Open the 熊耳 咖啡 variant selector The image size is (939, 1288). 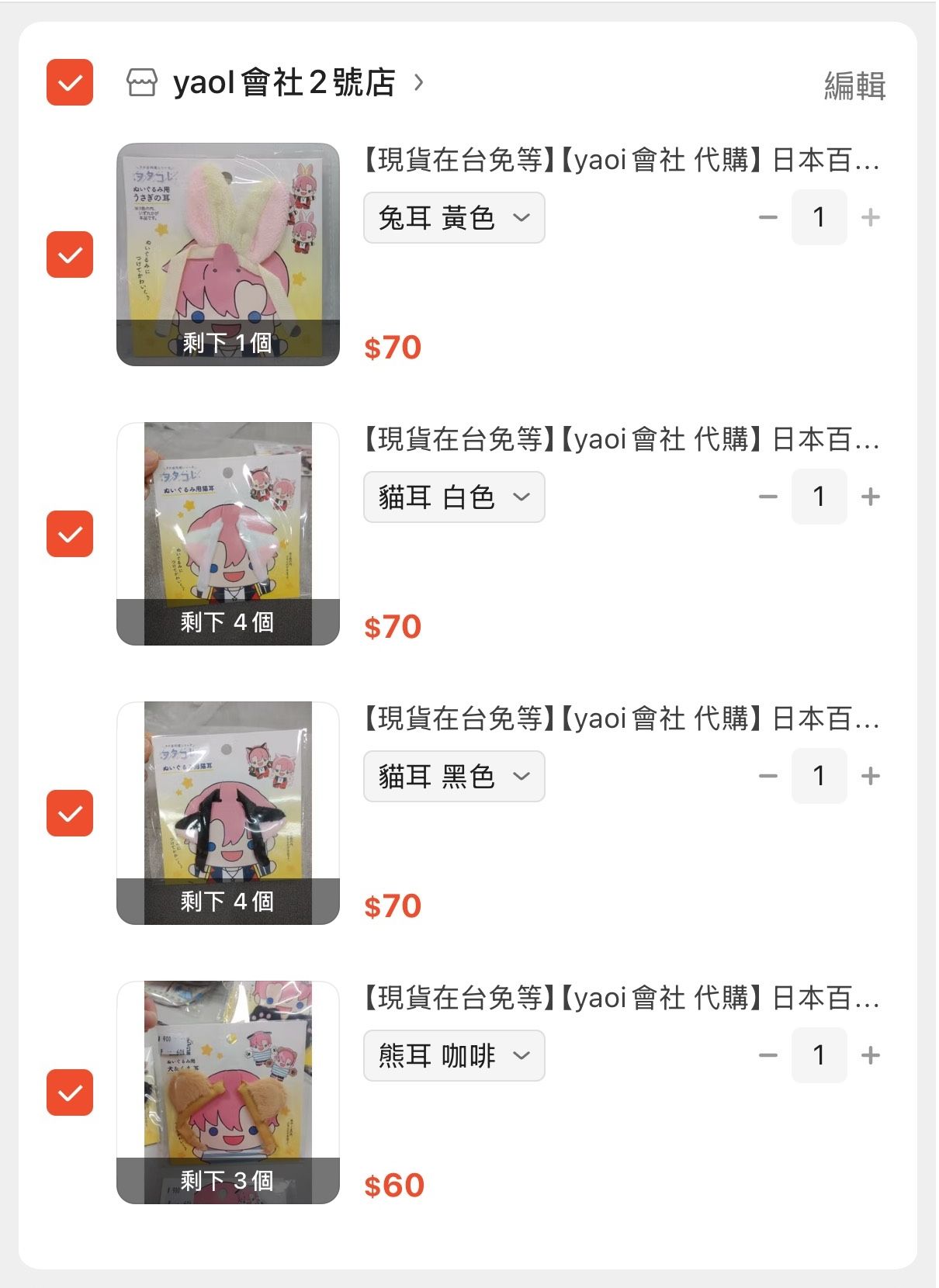453,1055
